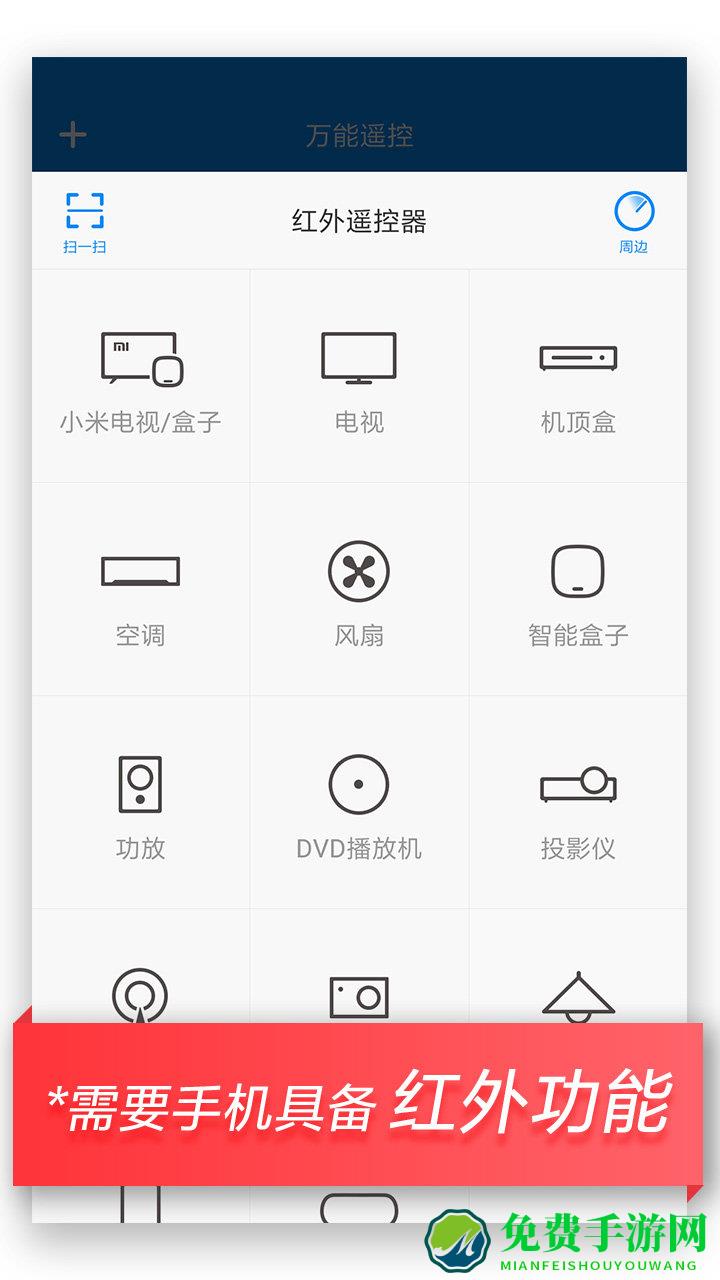Tap the cone-shaped device icon bottom right
This screenshot has width=720, height=1280.
[x=578, y=997]
